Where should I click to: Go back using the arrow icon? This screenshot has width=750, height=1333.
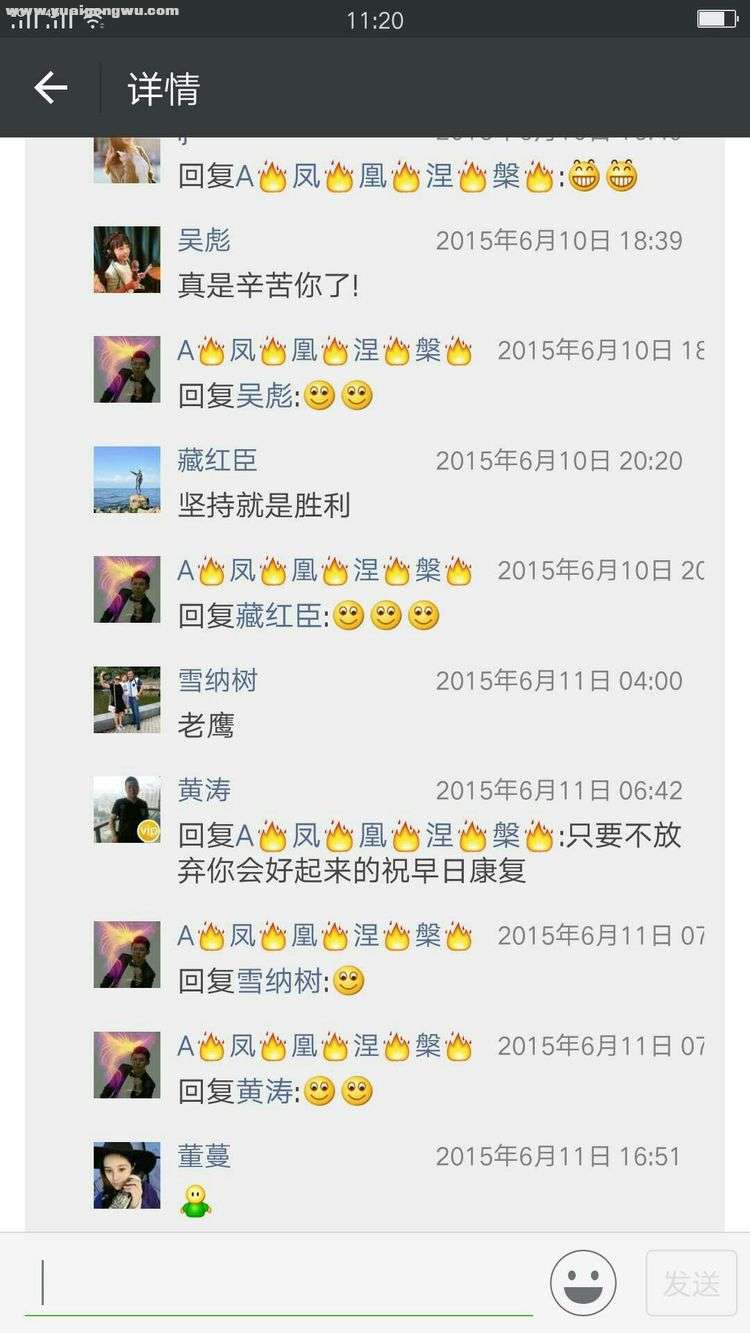tap(51, 88)
